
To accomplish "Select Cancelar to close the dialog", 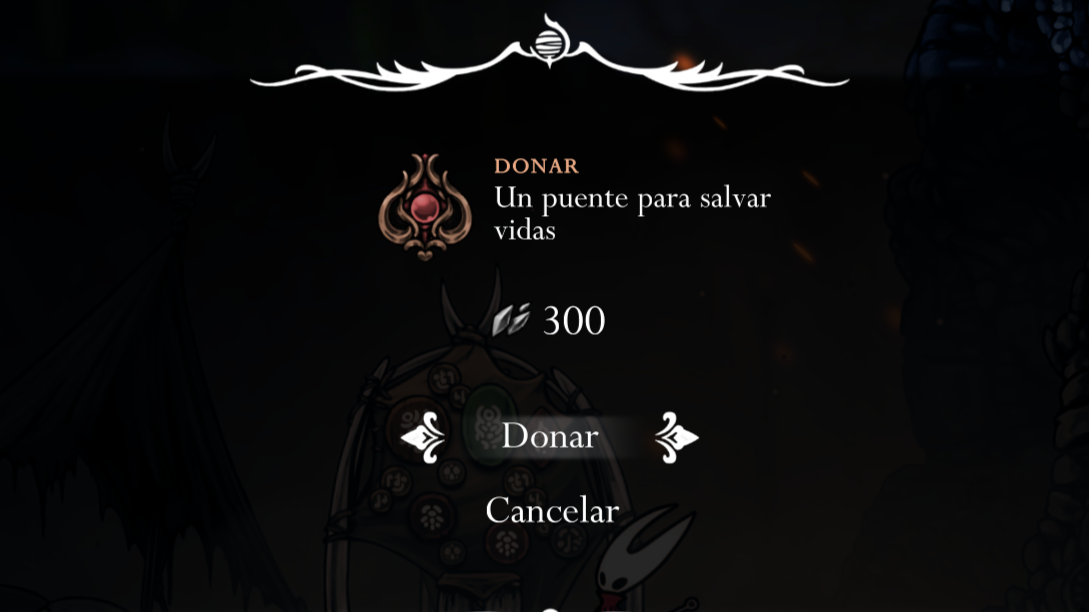I will [x=552, y=511].
